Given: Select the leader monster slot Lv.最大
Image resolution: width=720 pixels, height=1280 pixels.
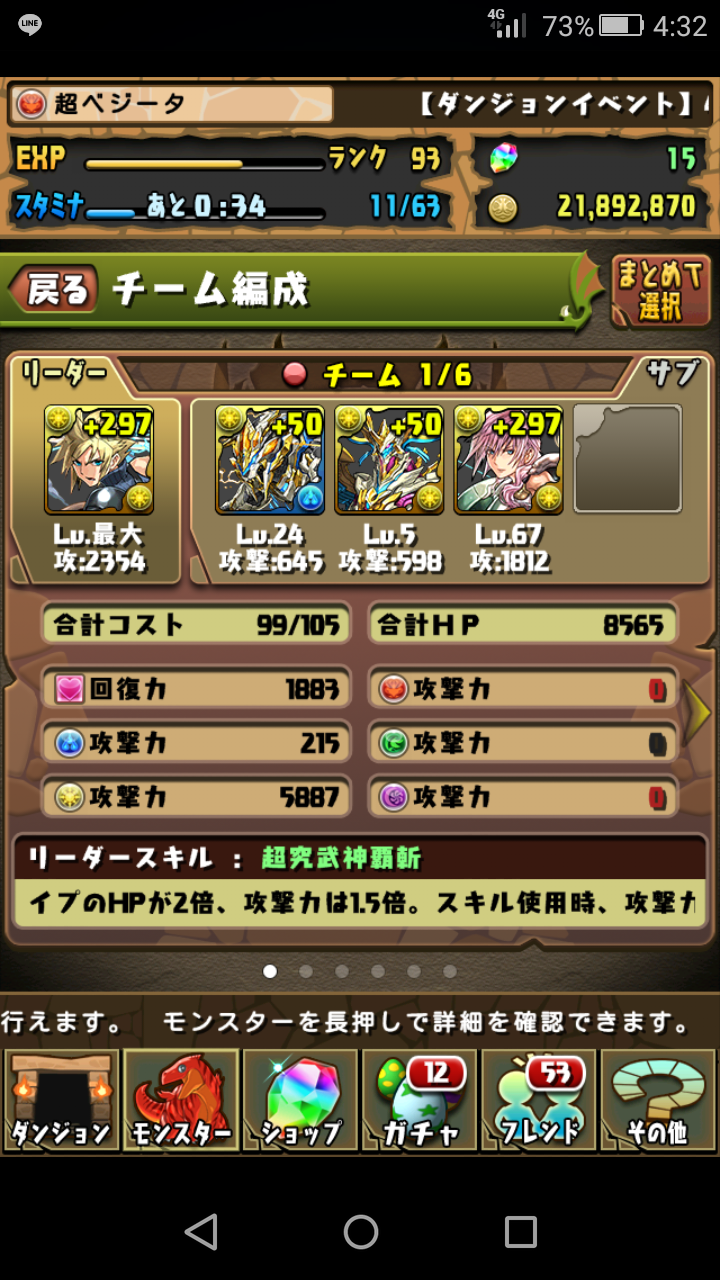Looking at the screenshot, I should coord(98,458).
